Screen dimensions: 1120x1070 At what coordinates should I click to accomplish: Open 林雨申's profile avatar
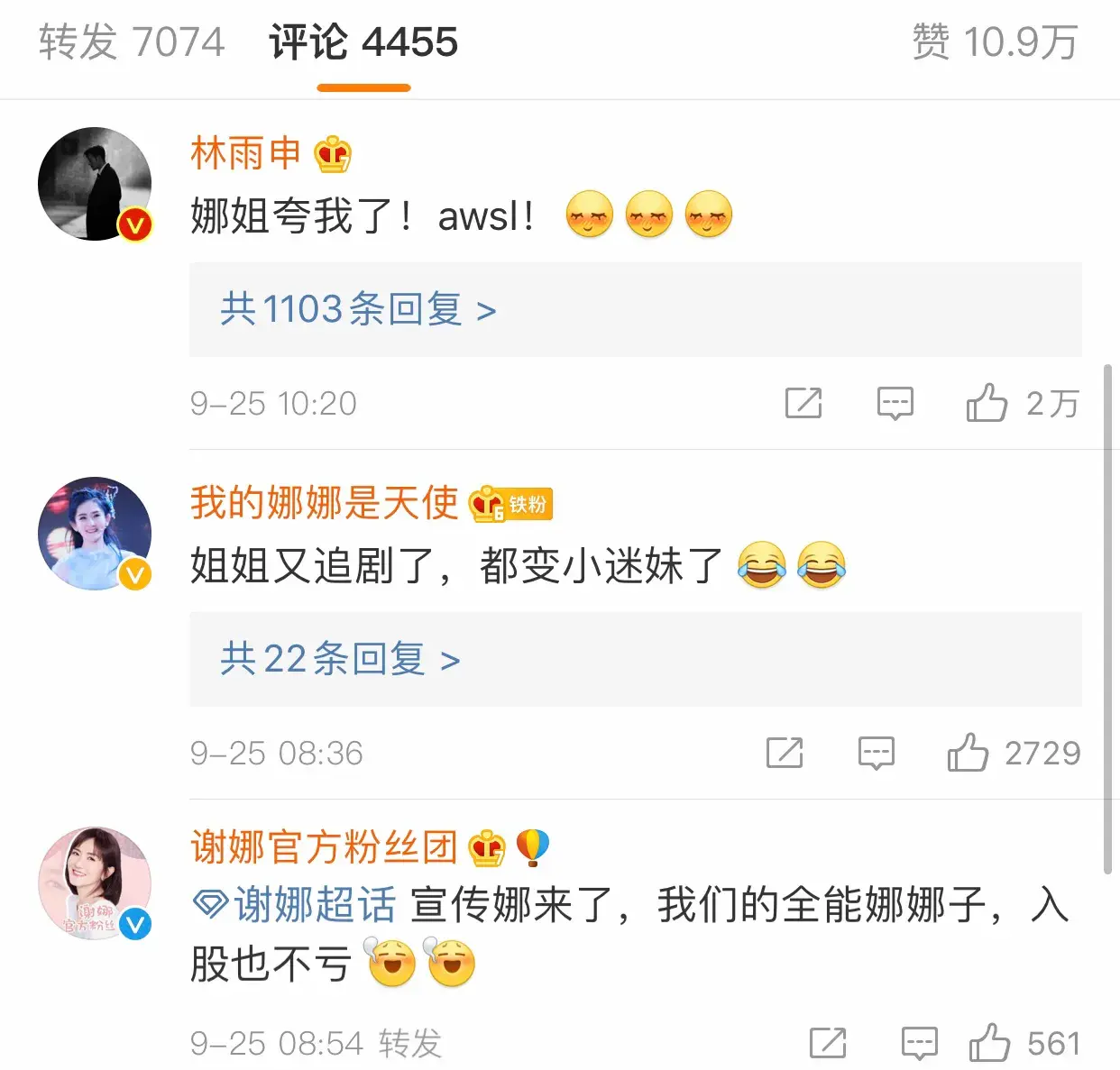pyautogui.click(x=95, y=184)
